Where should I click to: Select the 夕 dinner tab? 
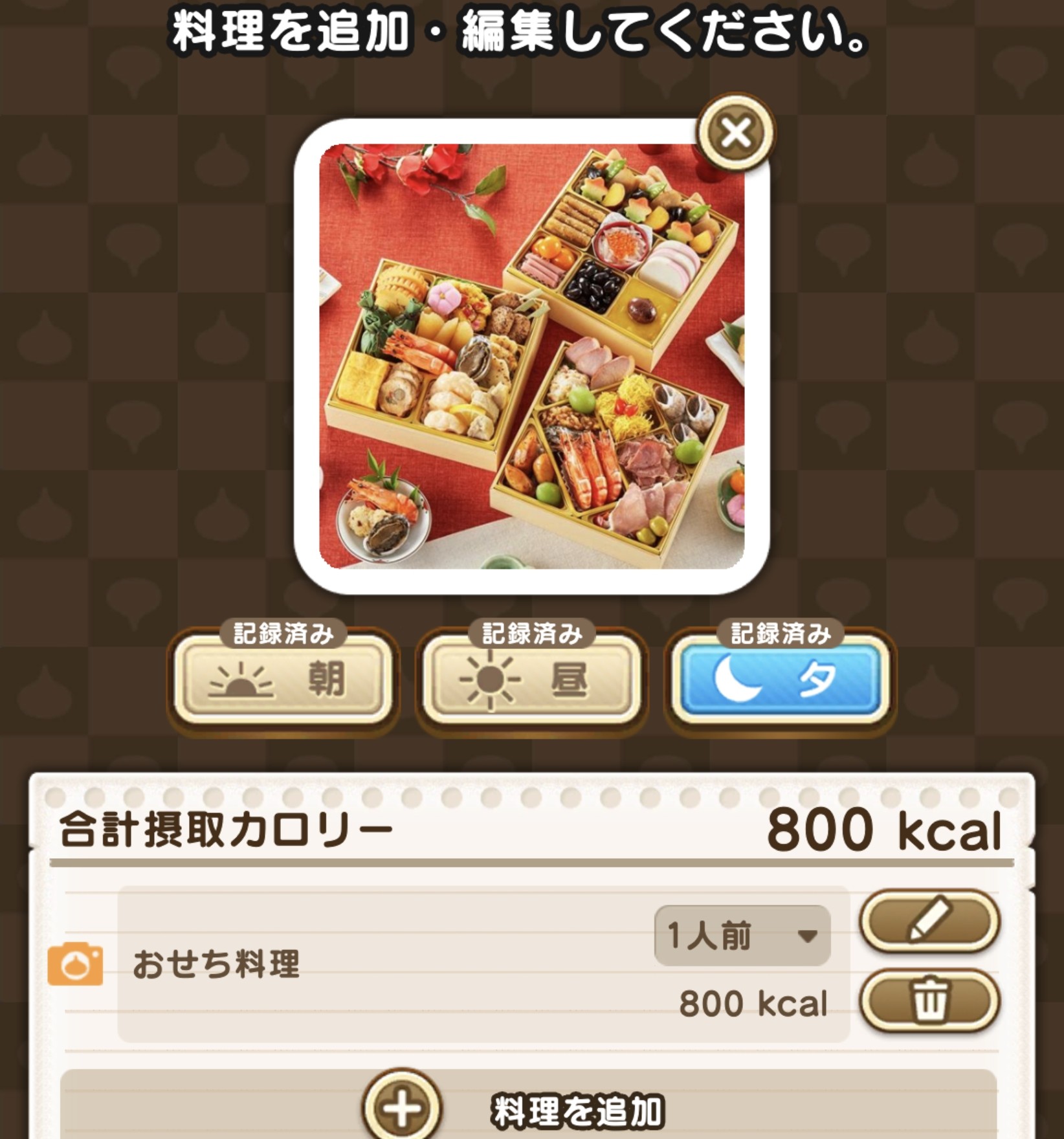(780, 680)
